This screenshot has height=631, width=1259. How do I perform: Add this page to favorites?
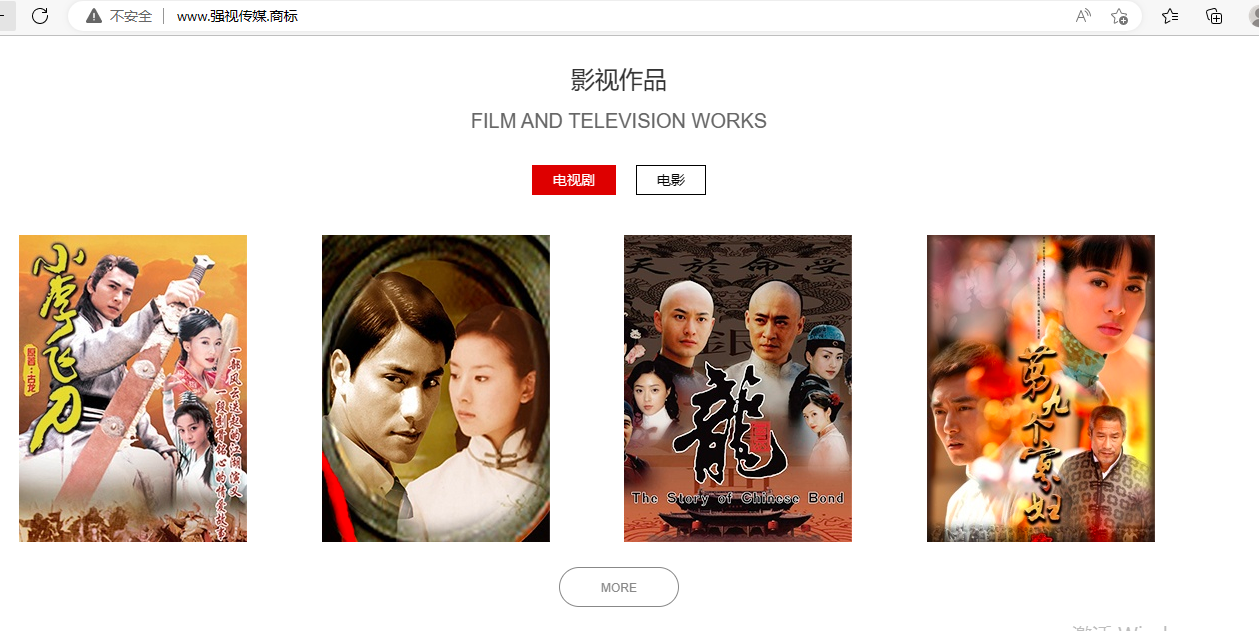coord(1119,16)
